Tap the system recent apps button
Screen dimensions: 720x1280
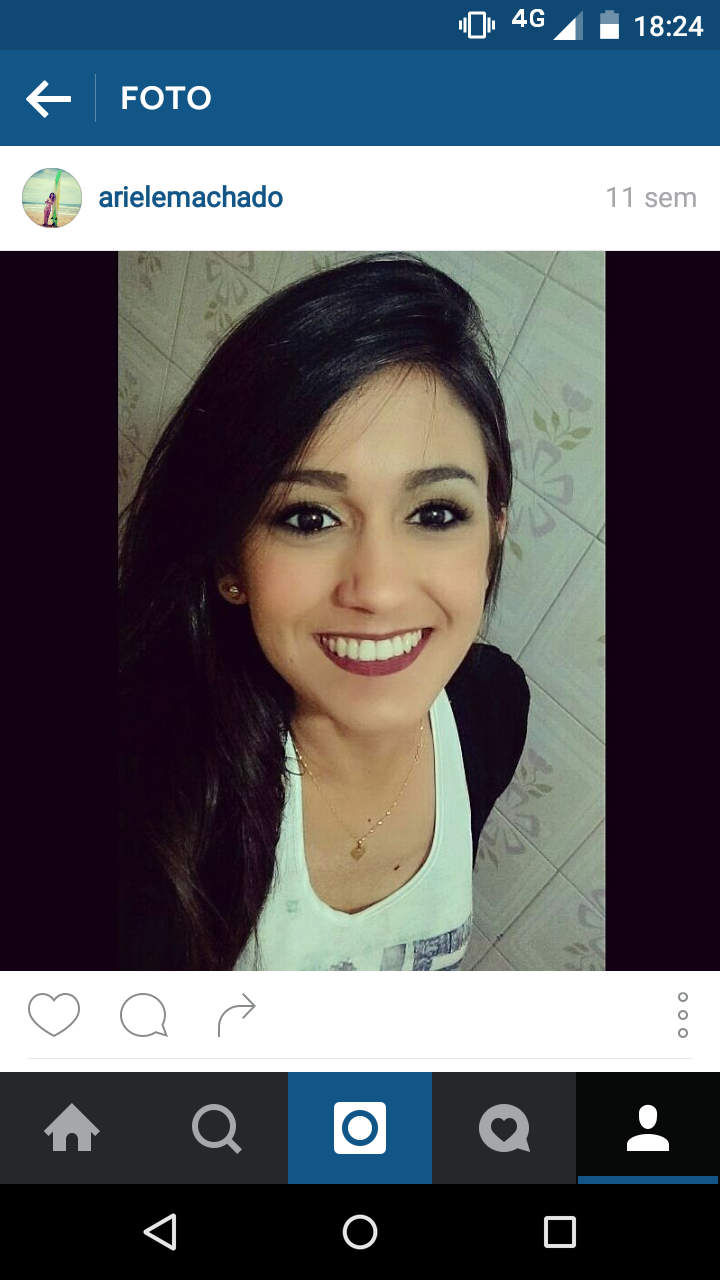[x=560, y=1232]
